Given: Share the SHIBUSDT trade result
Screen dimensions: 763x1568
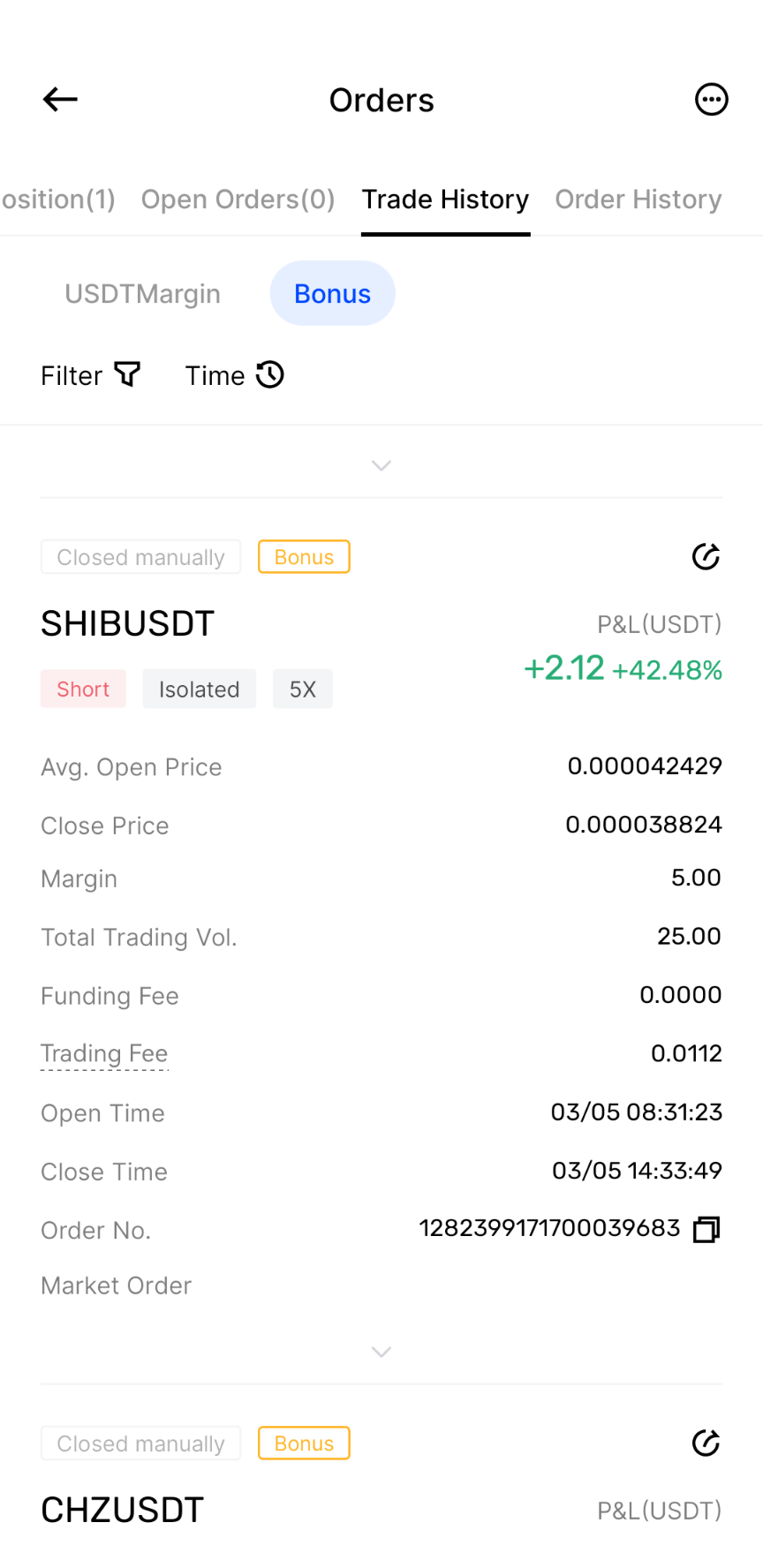Looking at the screenshot, I should [x=706, y=557].
